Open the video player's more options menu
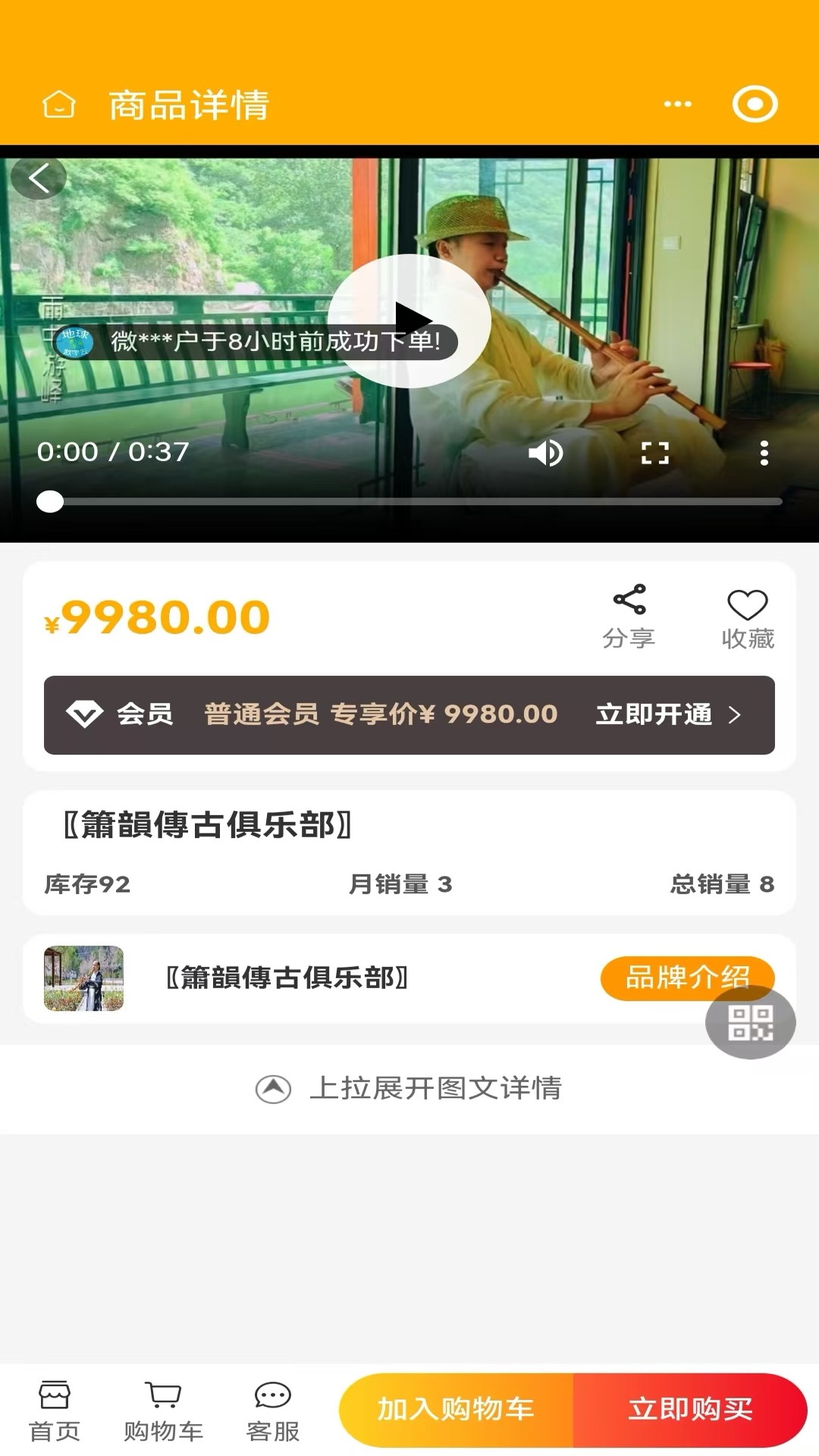The height and width of the screenshot is (1456, 819). coord(764,453)
